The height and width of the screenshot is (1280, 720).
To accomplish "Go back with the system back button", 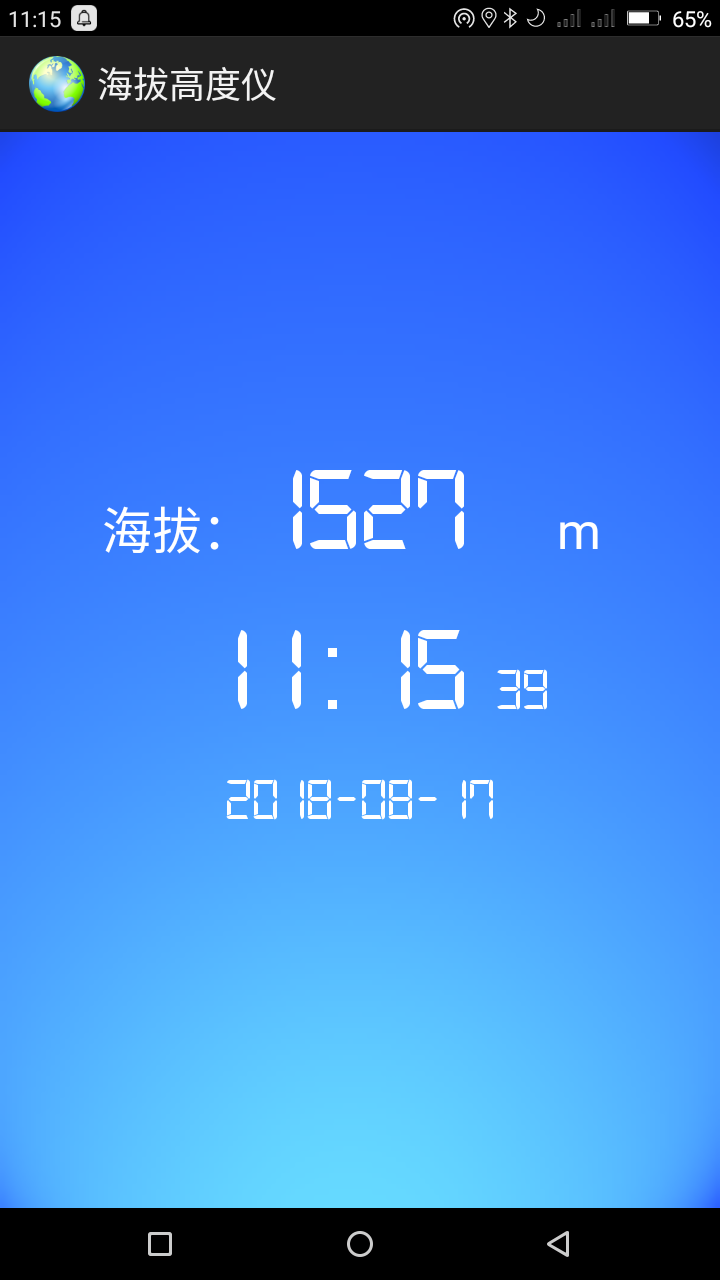I will tap(558, 1244).
